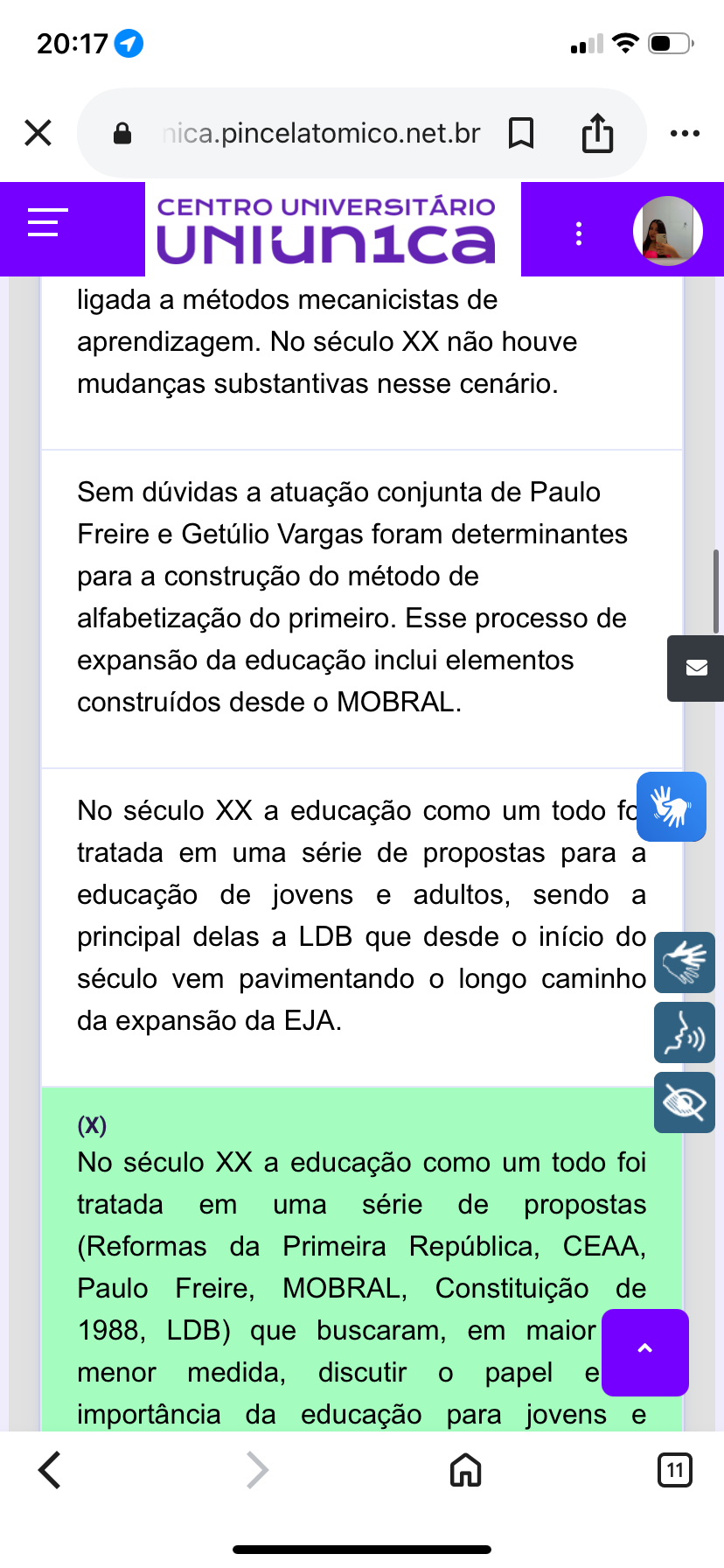Close the in-app browser tab
Viewport: 724px width, 1568px height.
pos(38,133)
